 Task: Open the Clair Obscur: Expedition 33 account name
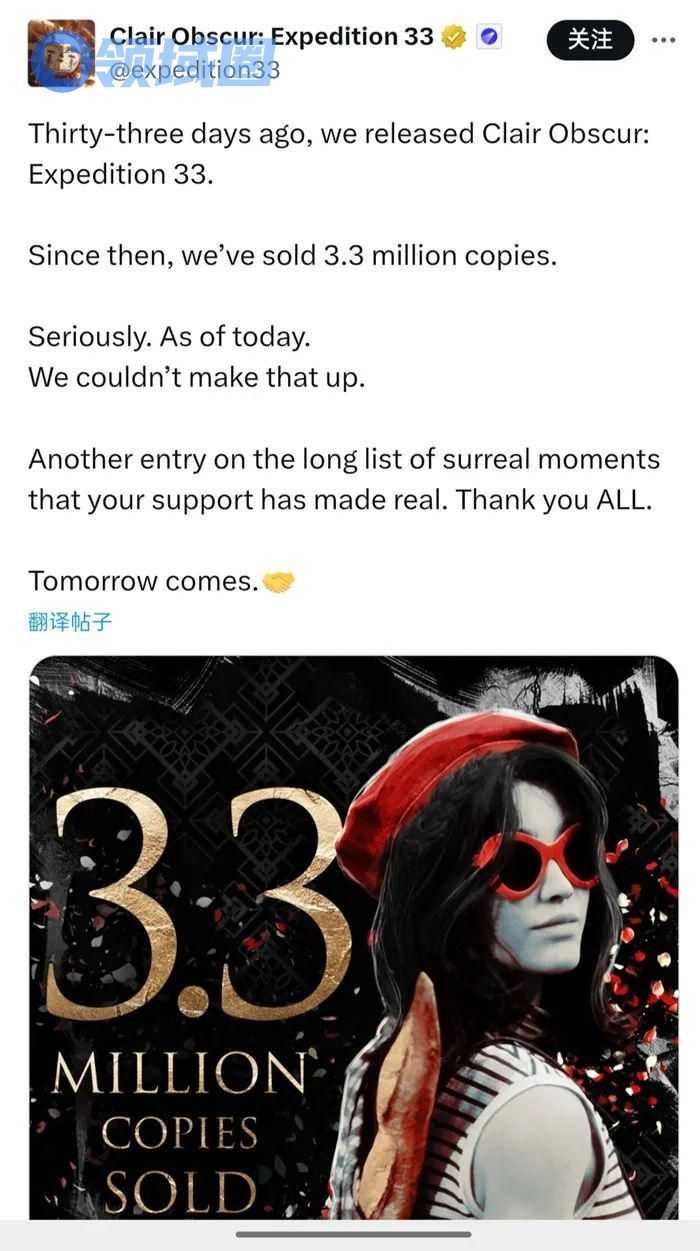(271, 37)
